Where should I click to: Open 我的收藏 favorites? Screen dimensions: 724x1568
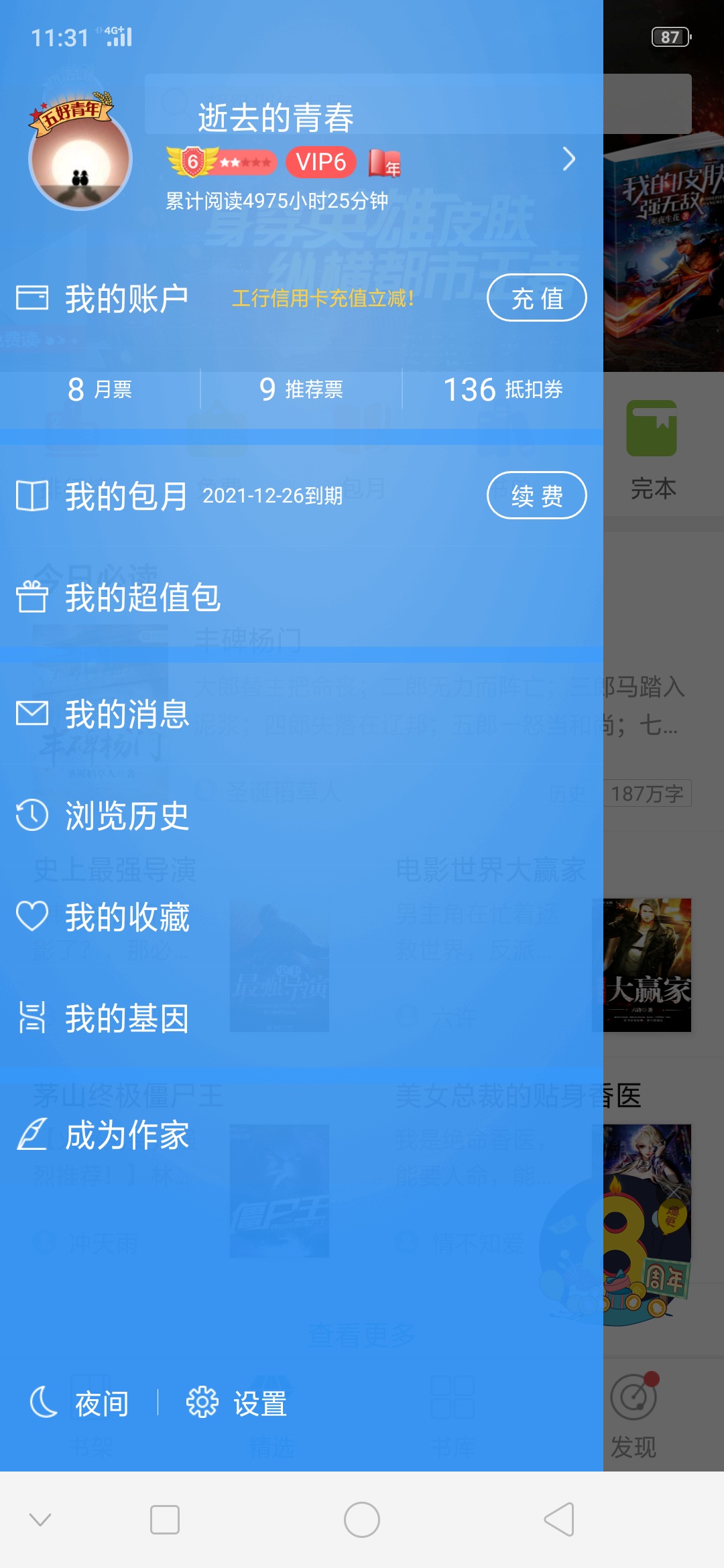(x=126, y=917)
